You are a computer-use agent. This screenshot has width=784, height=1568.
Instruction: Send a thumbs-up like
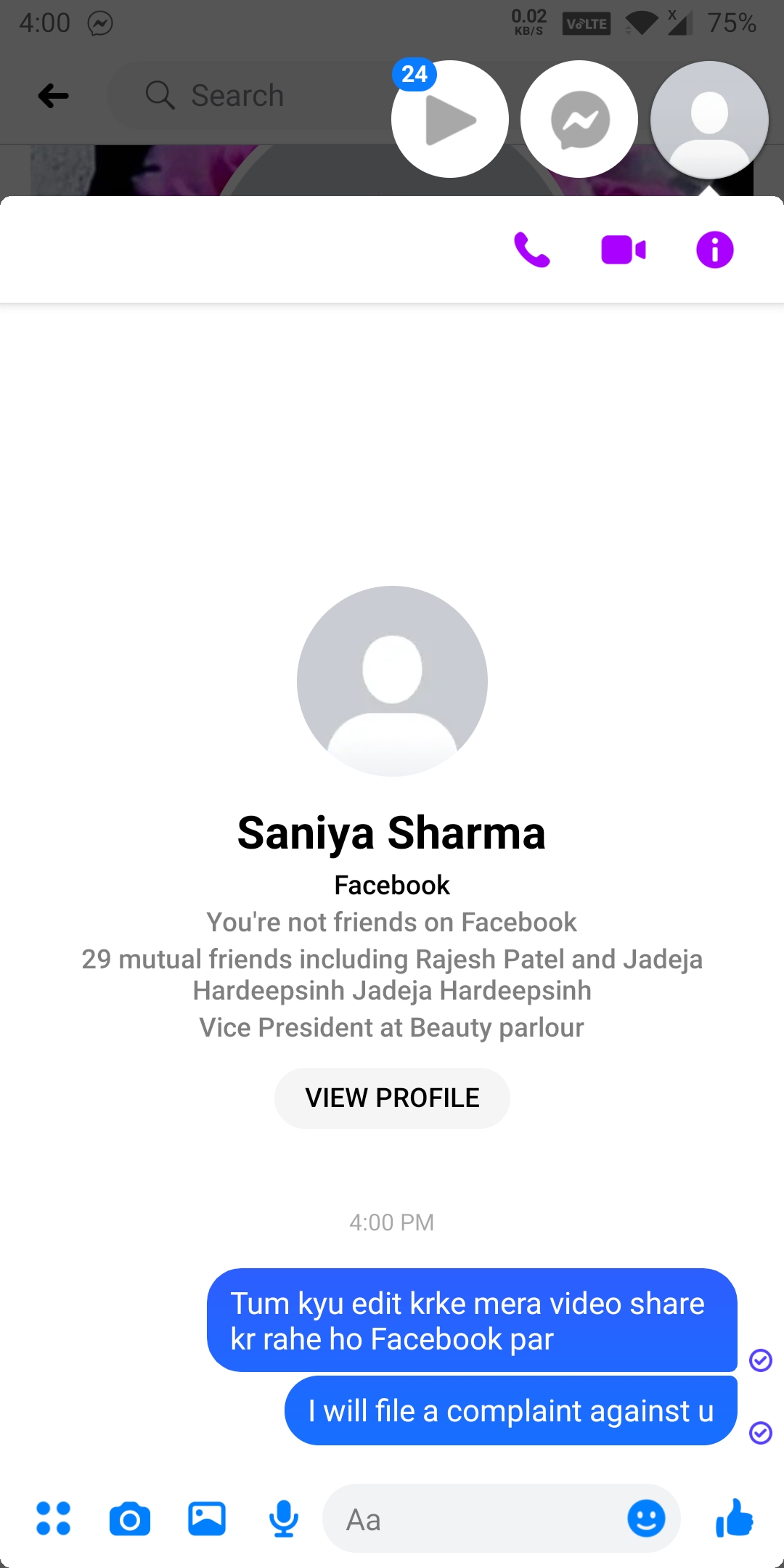click(735, 1518)
